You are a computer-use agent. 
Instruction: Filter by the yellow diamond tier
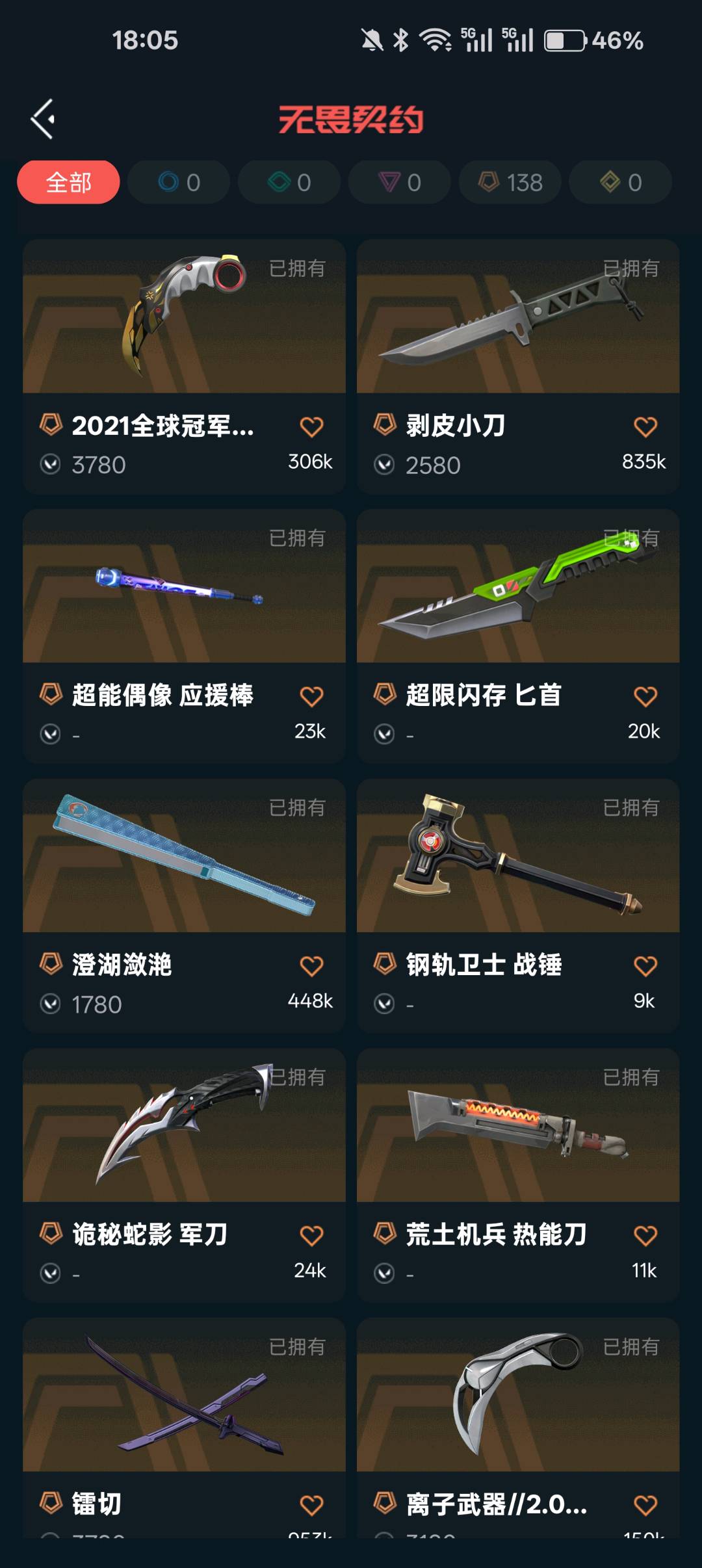point(620,183)
